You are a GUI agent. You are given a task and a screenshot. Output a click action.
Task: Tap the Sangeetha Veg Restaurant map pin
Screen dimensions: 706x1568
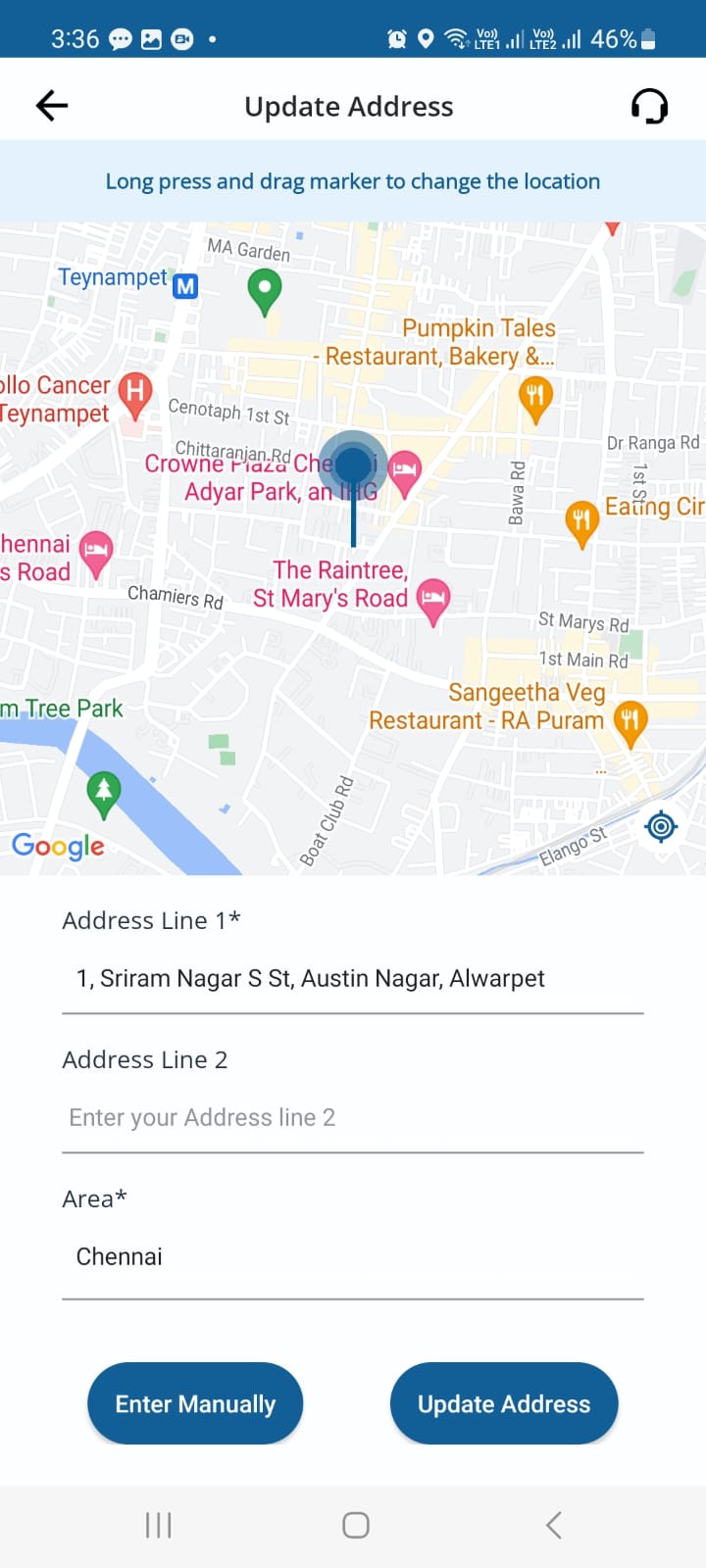point(630,722)
